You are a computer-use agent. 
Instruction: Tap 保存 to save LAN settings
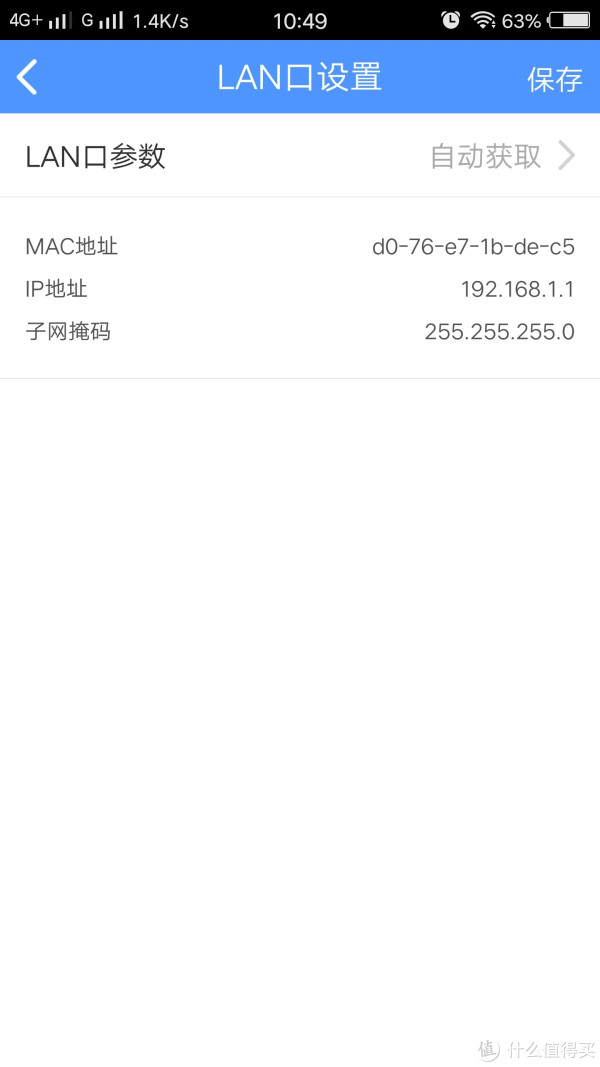(554, 79)
